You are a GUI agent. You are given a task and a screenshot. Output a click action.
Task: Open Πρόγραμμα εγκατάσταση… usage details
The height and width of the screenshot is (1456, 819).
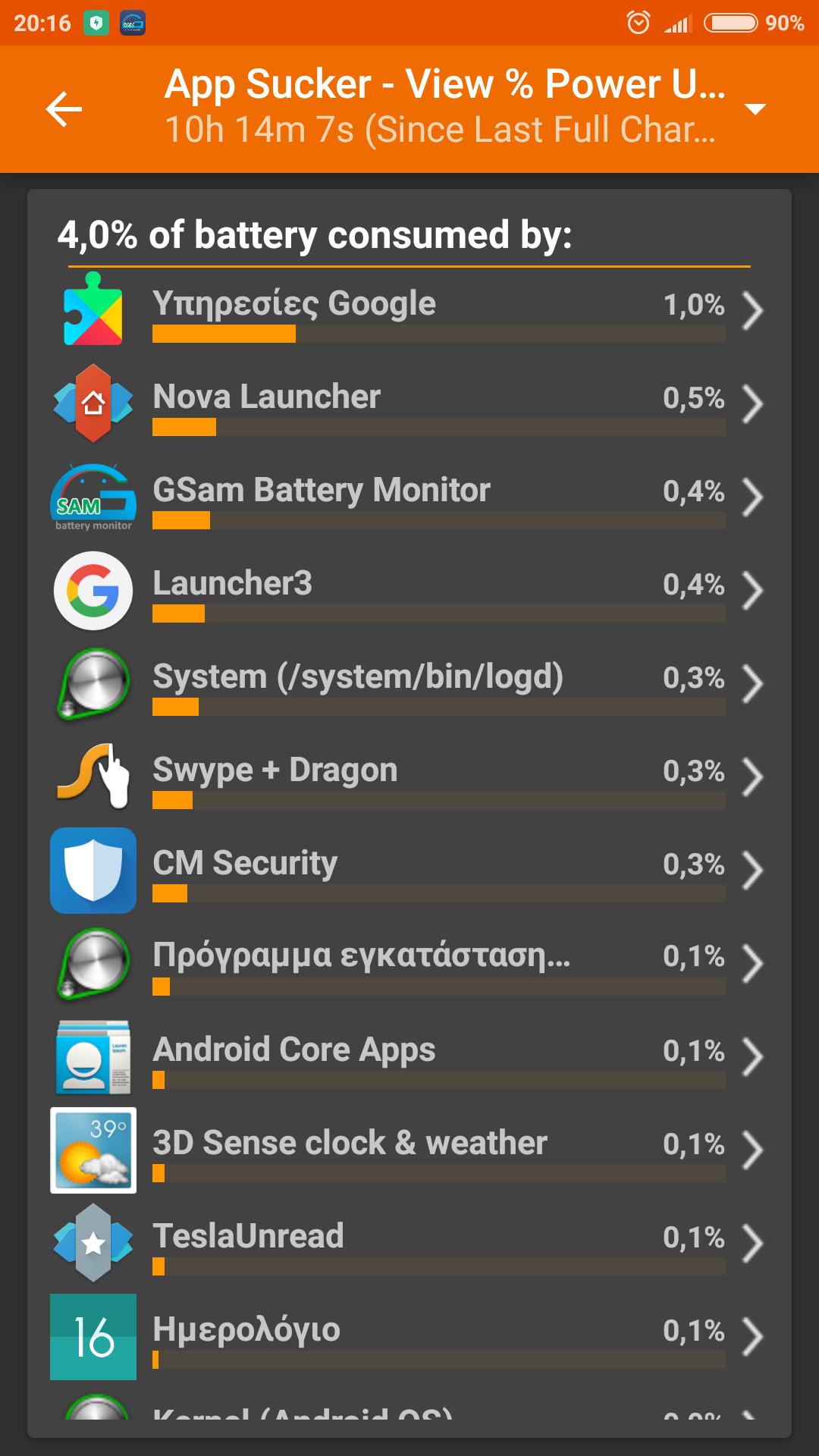[x=409, y=963]
